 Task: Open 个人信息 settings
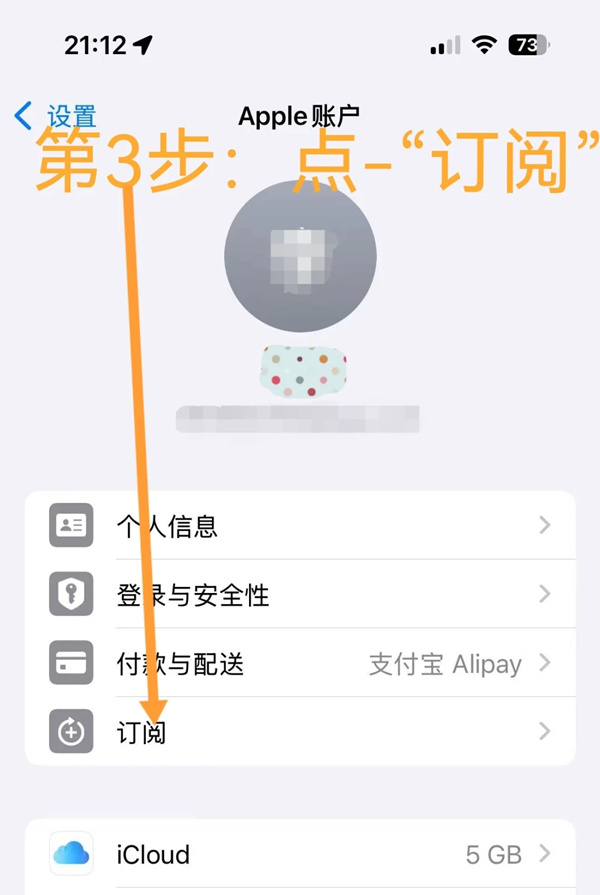click(300, 526)
